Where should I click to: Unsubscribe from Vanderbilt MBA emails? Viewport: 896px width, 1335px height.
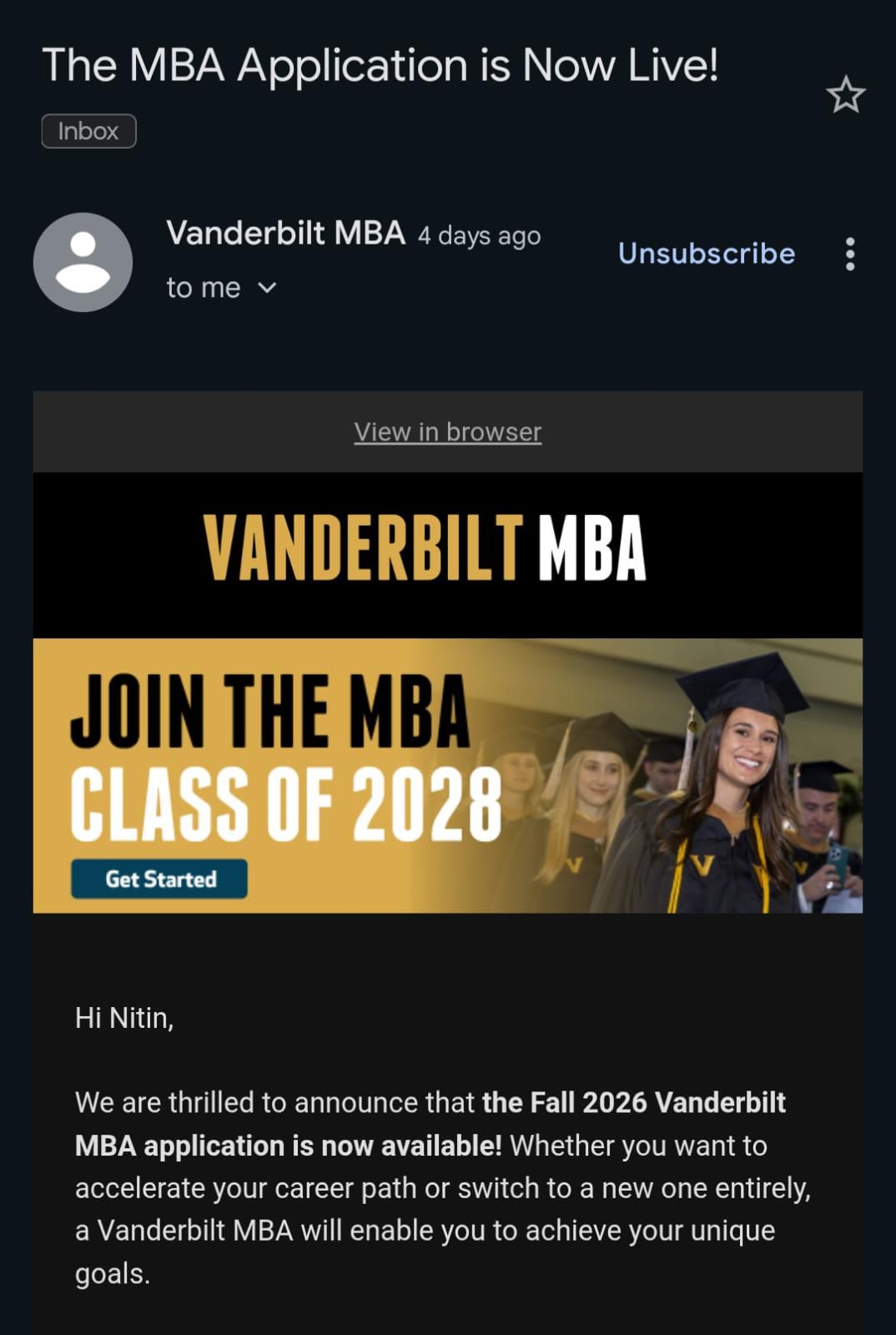pos(706,254)
